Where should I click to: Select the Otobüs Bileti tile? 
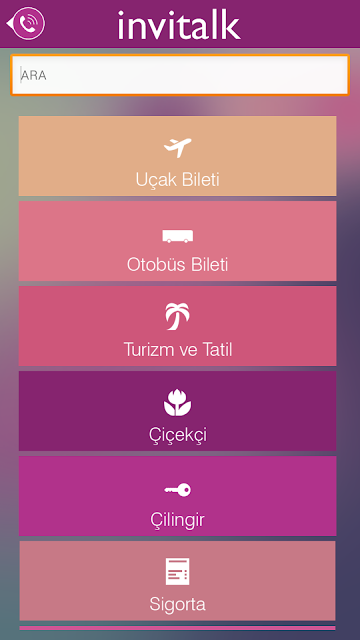coord(178,241)
